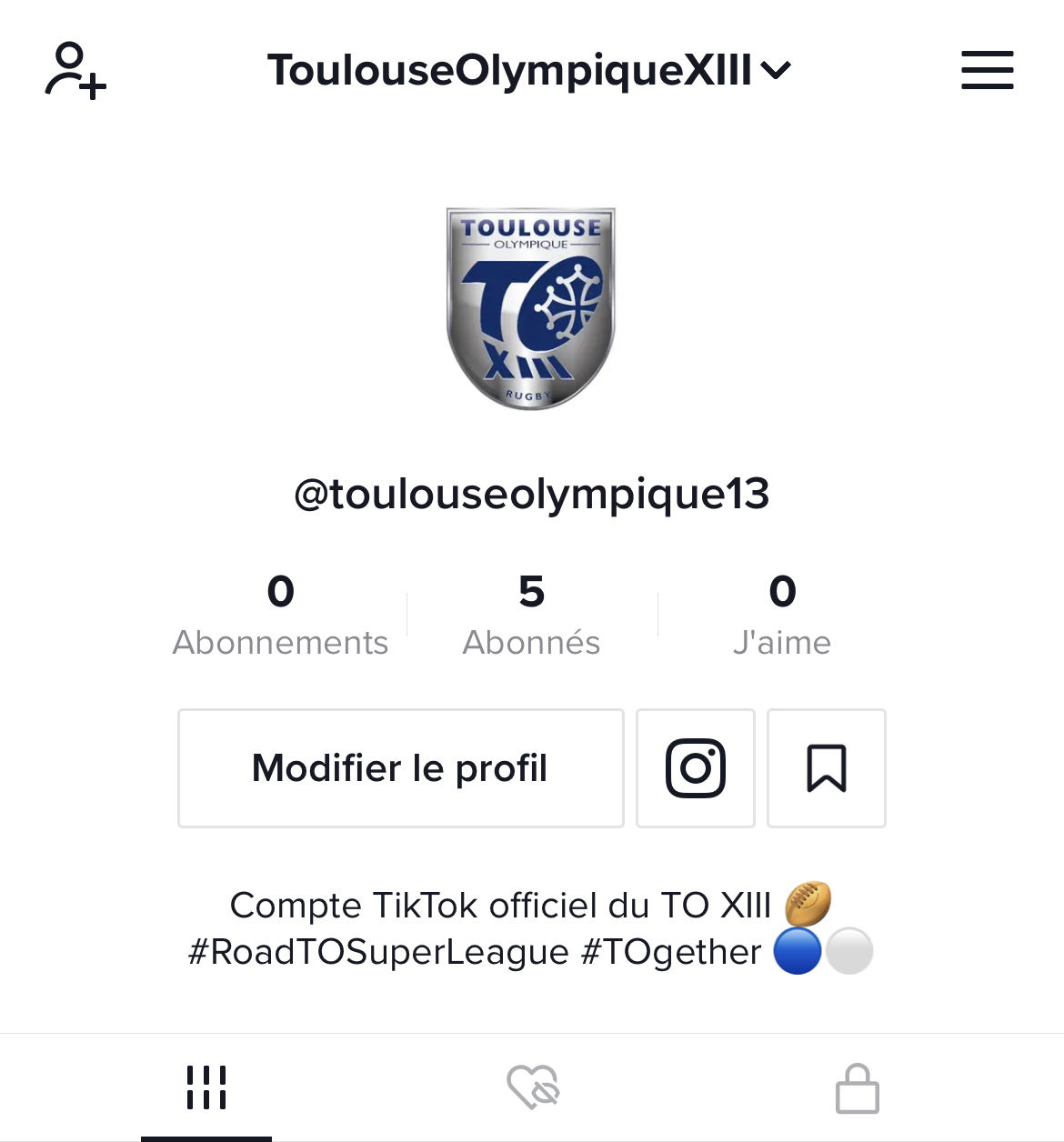The width and height of the screenshot is (1064, 1142).
Task: Open saved favorites bookmark
Action: pyautogui.click(x=827, y=768)
